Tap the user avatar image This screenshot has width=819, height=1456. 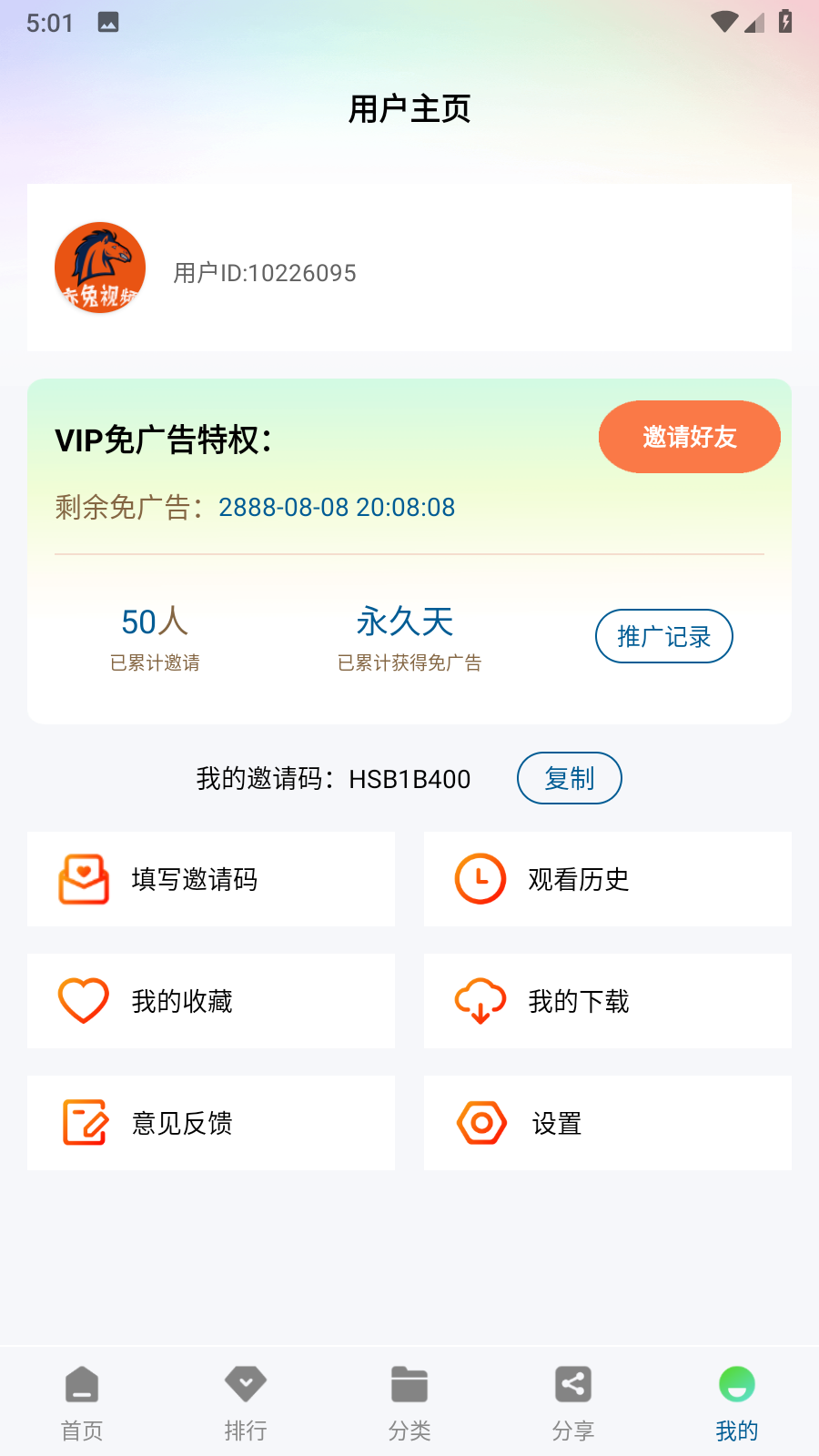[x=100, y=268]
